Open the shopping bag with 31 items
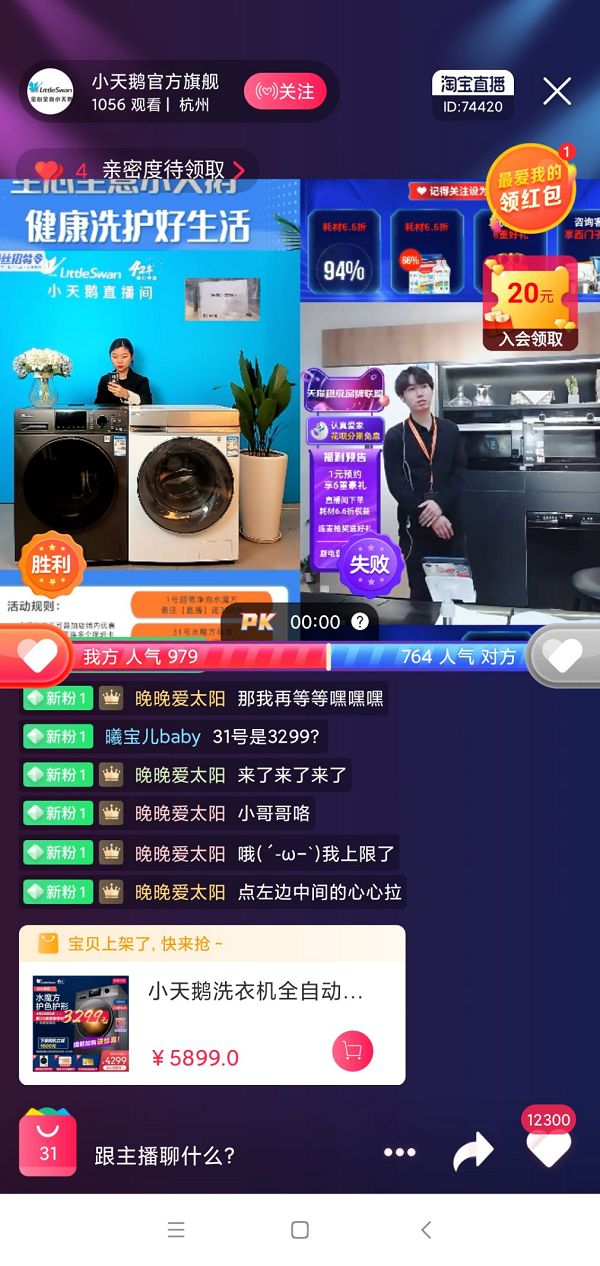The width and height of the screenshot is (600, 1266). coord(48,1142)
